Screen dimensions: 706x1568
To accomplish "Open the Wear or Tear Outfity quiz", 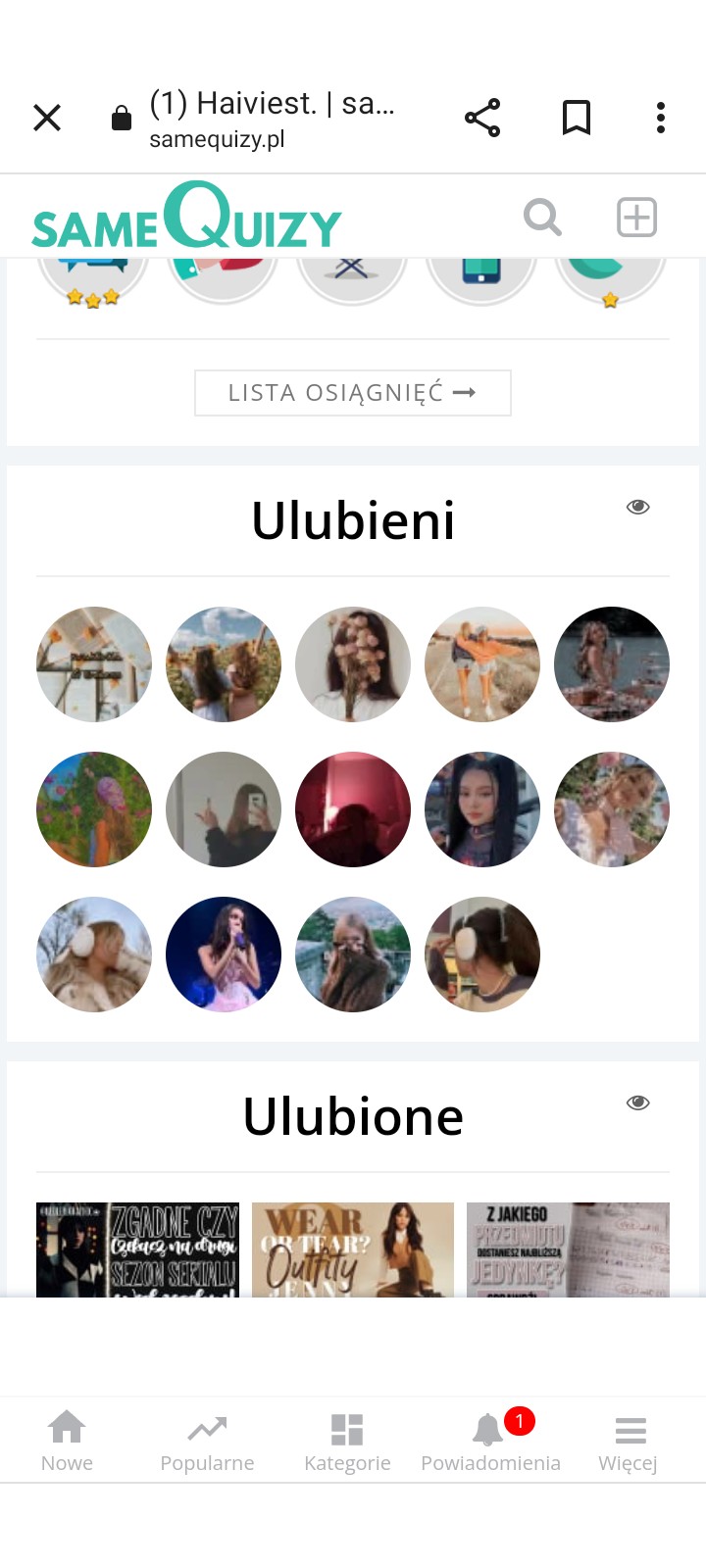I will tap(353, 1249).
